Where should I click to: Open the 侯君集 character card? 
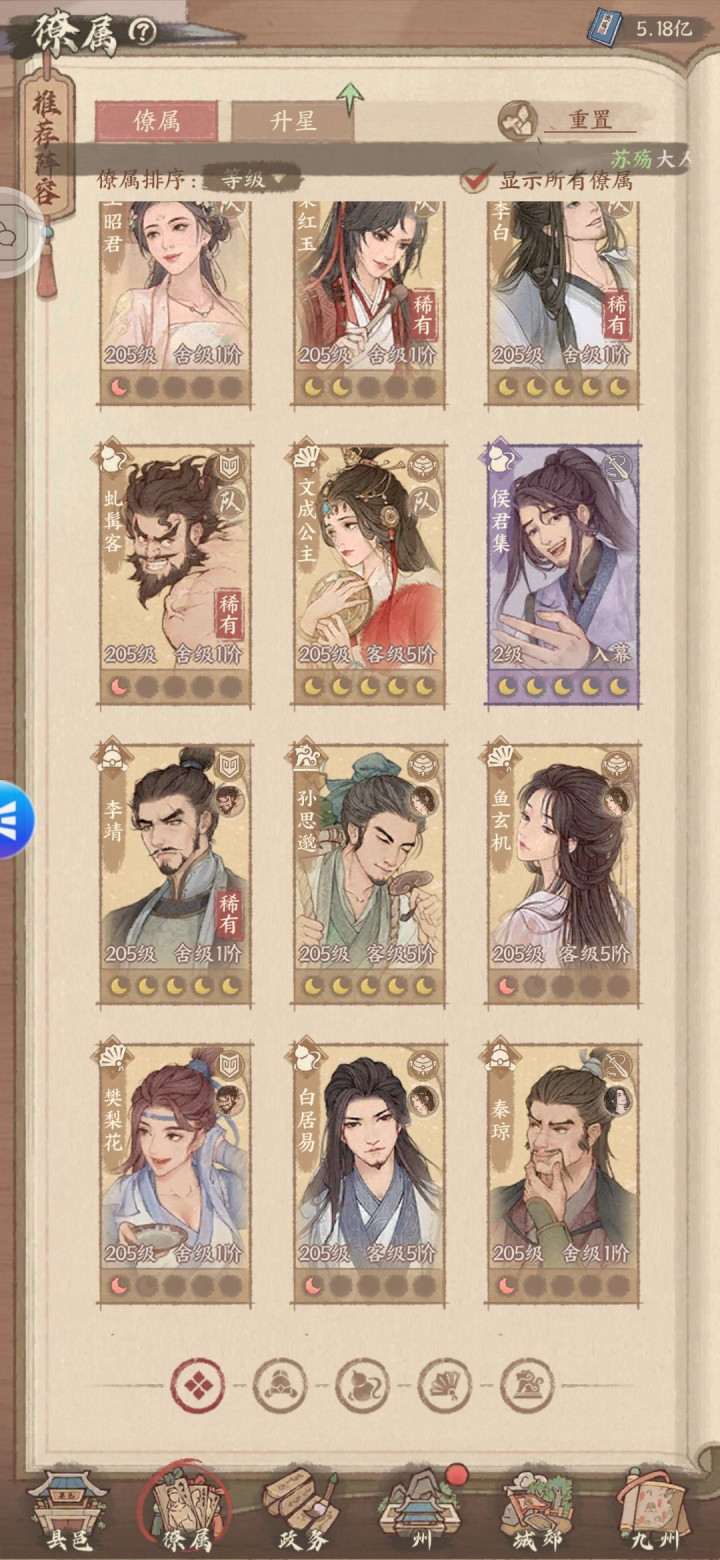pyautogui.click(x=563, y=573)
